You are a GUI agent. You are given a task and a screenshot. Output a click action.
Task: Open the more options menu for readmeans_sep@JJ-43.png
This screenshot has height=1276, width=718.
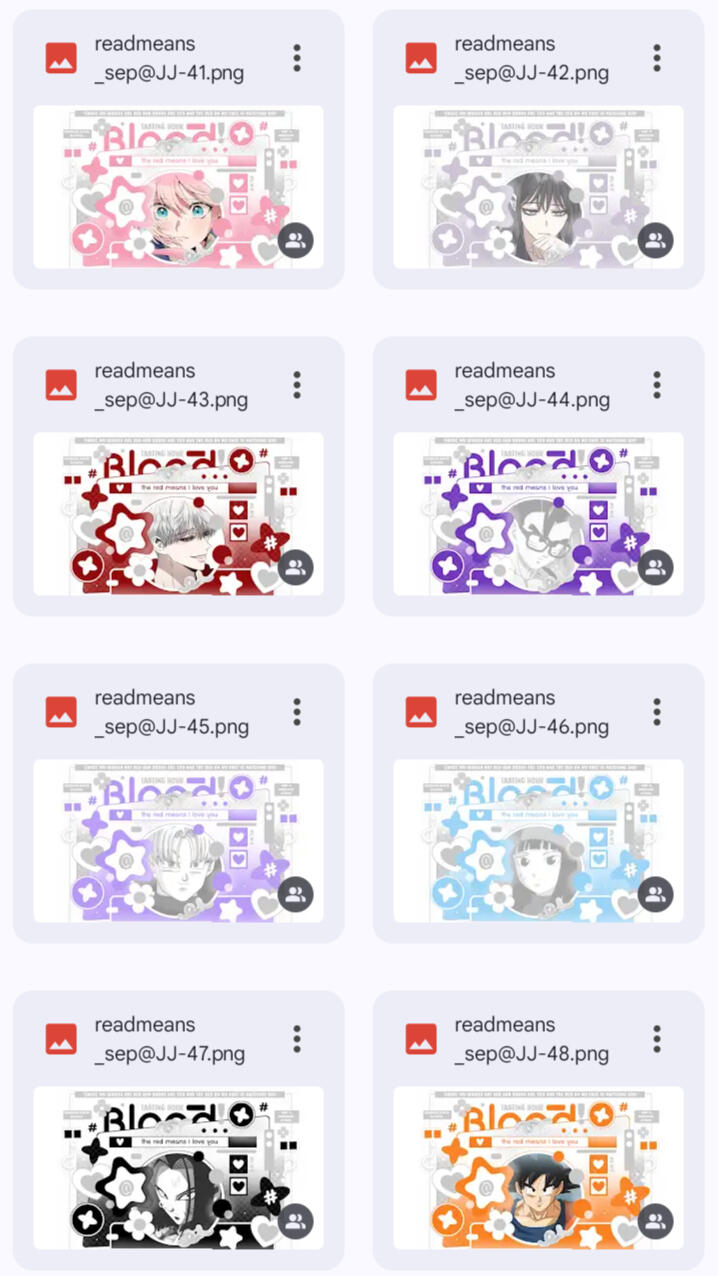(x=297, y=385)
